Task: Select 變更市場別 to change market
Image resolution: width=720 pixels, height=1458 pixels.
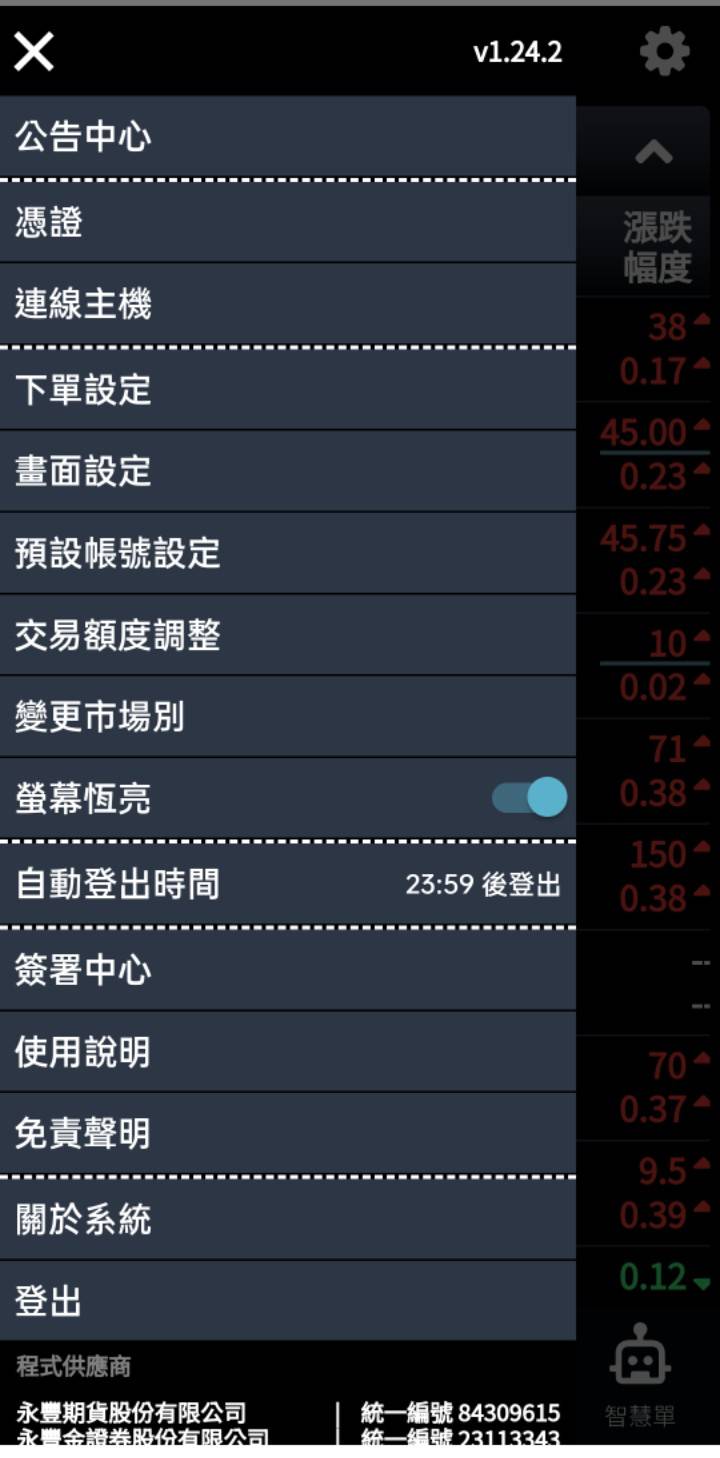Action: point(287,717)
